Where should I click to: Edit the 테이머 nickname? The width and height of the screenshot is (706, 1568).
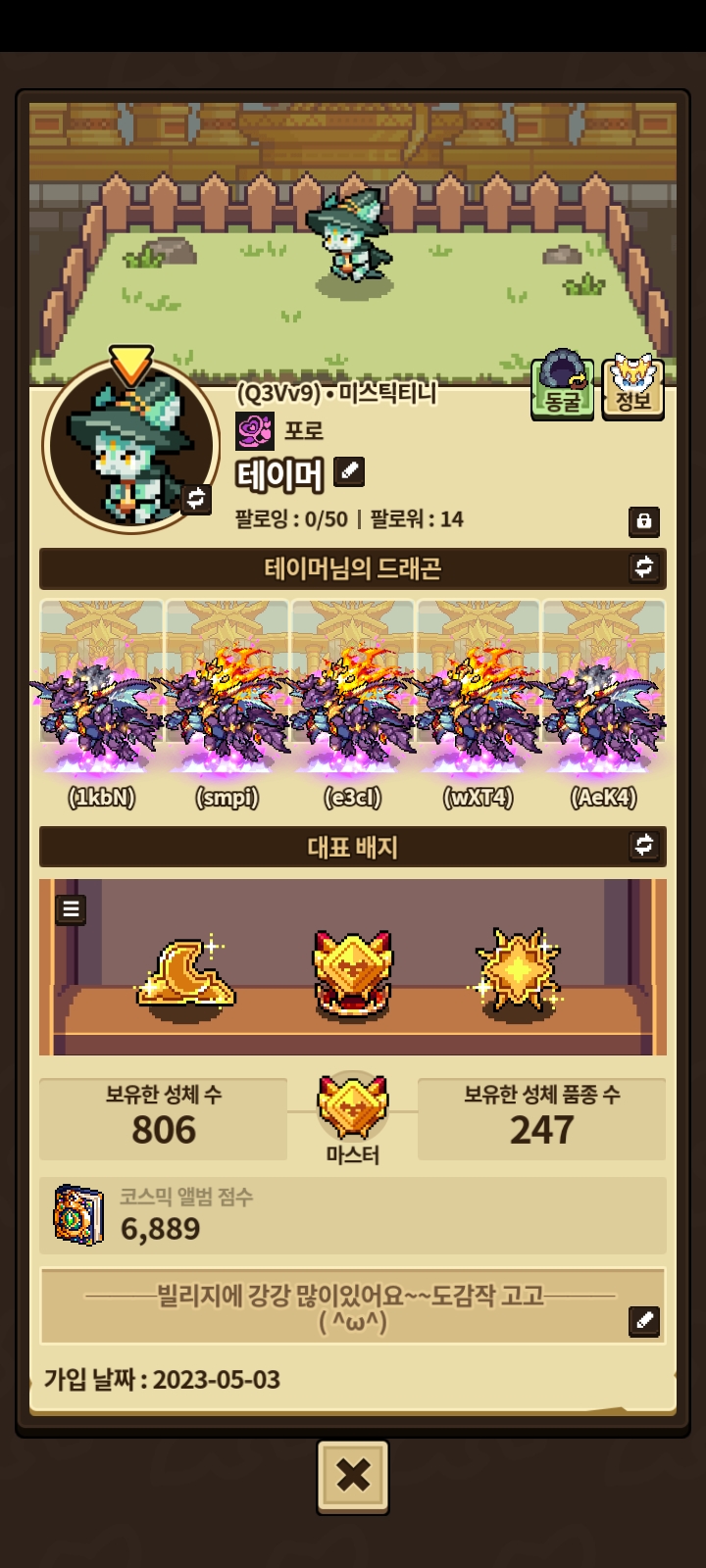349,472
